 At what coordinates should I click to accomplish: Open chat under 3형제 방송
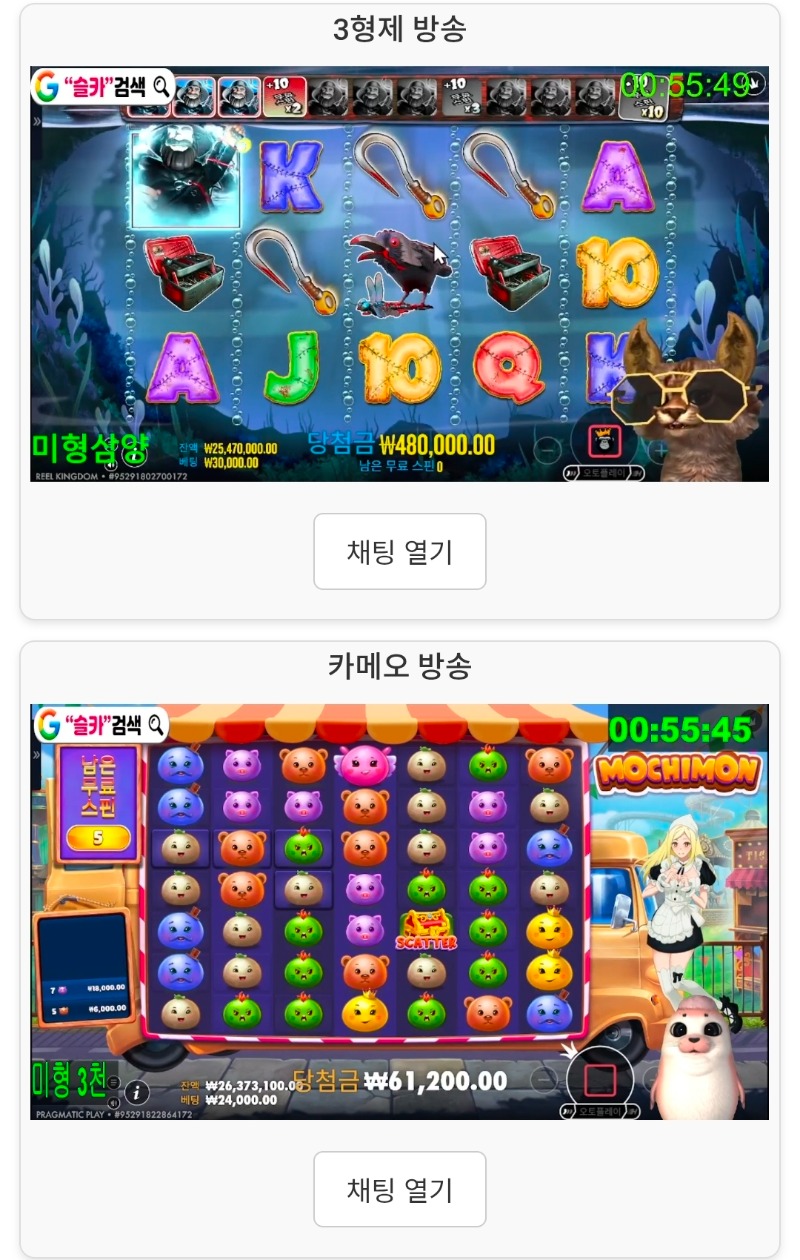400,551
